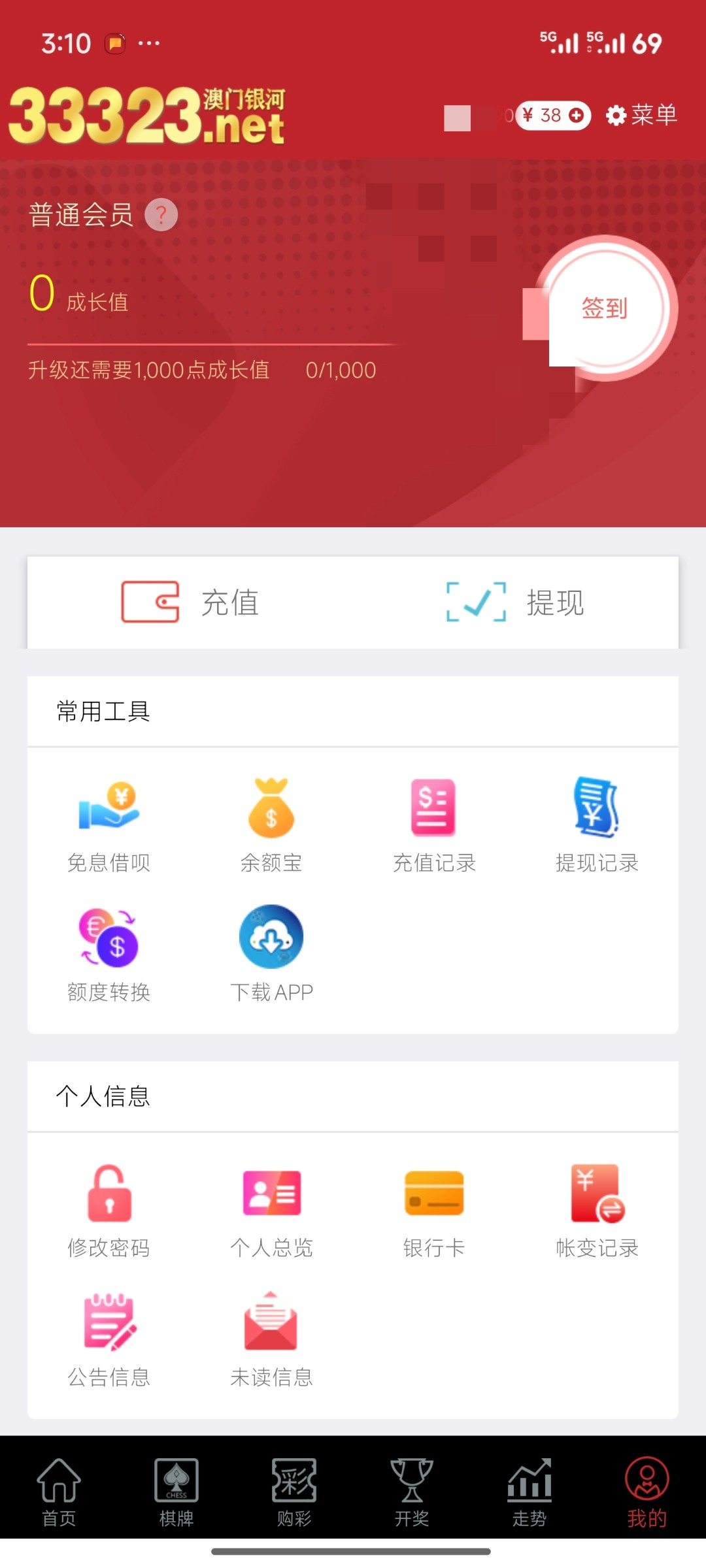
Task: Open the member level help question mark
Action: (x=161, y=214)
